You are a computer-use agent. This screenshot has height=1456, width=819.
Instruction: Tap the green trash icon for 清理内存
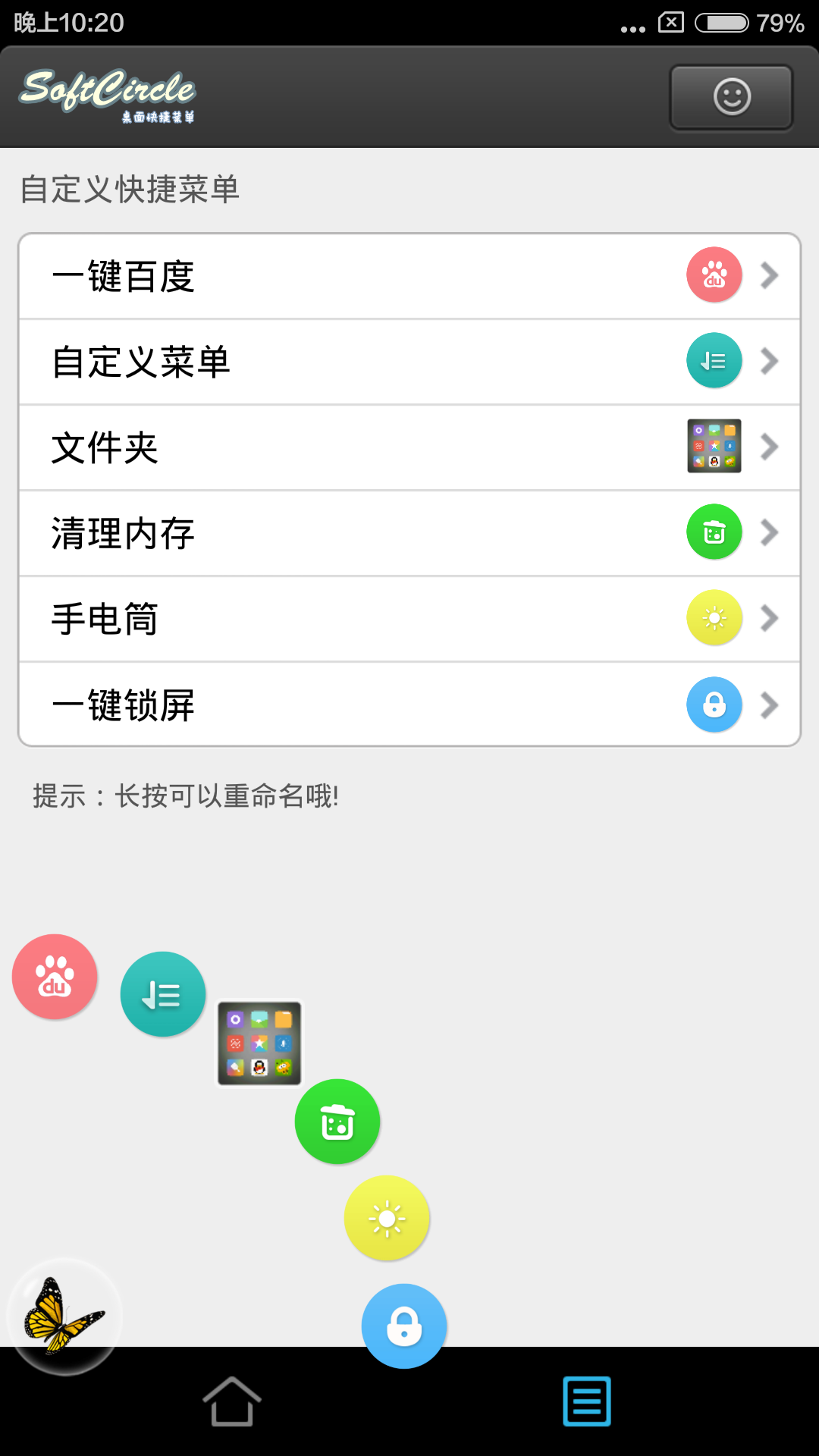(713, 532)
